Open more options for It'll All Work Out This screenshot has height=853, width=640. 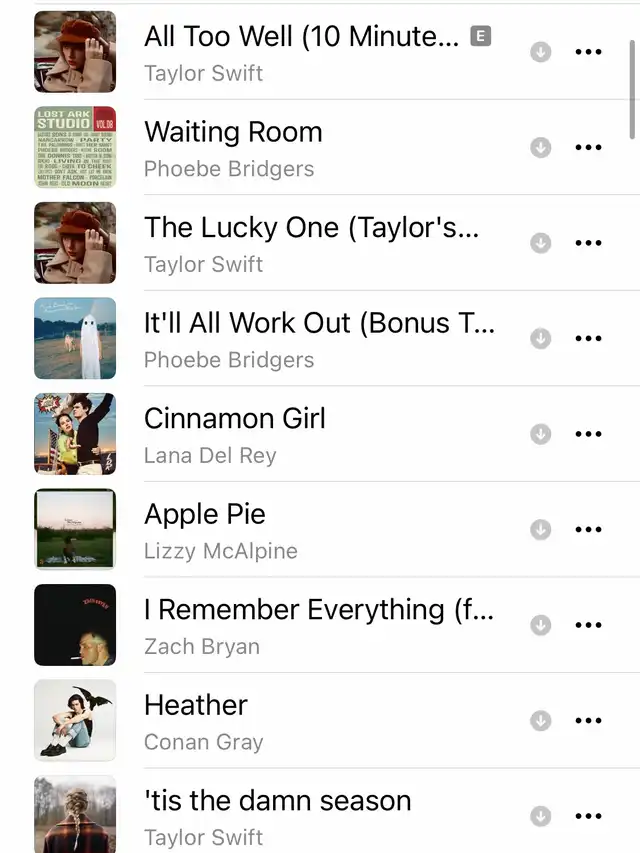(x=589, y=338)
